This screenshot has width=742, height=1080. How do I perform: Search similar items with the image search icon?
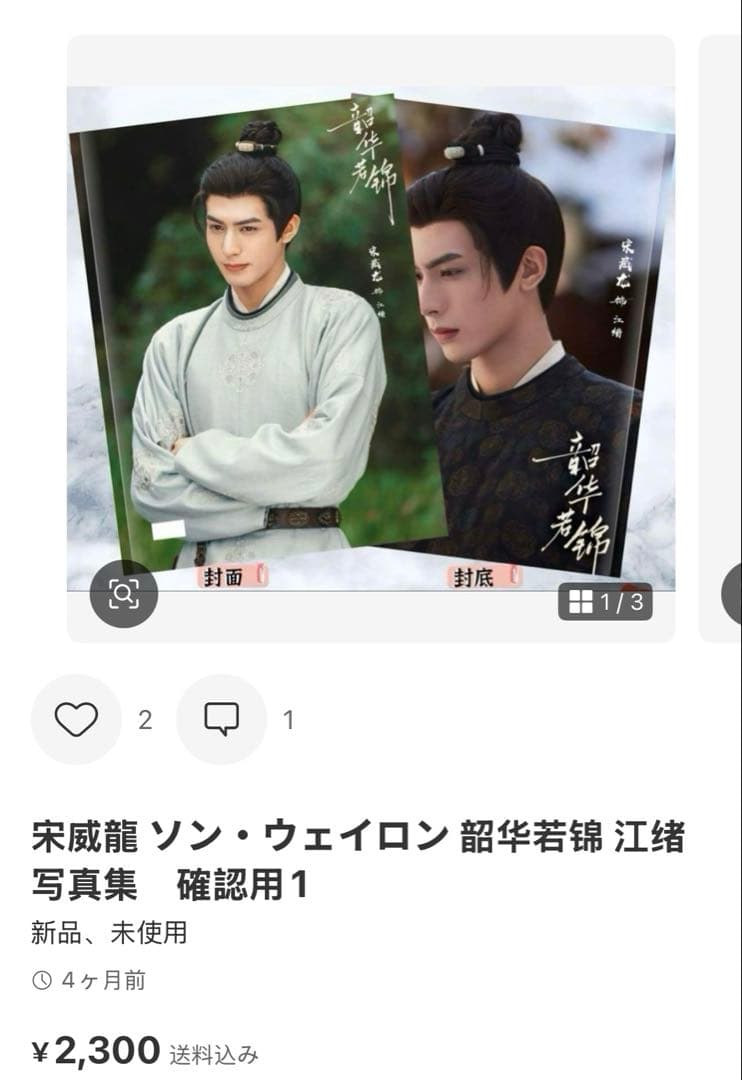(x=123, y=594)
